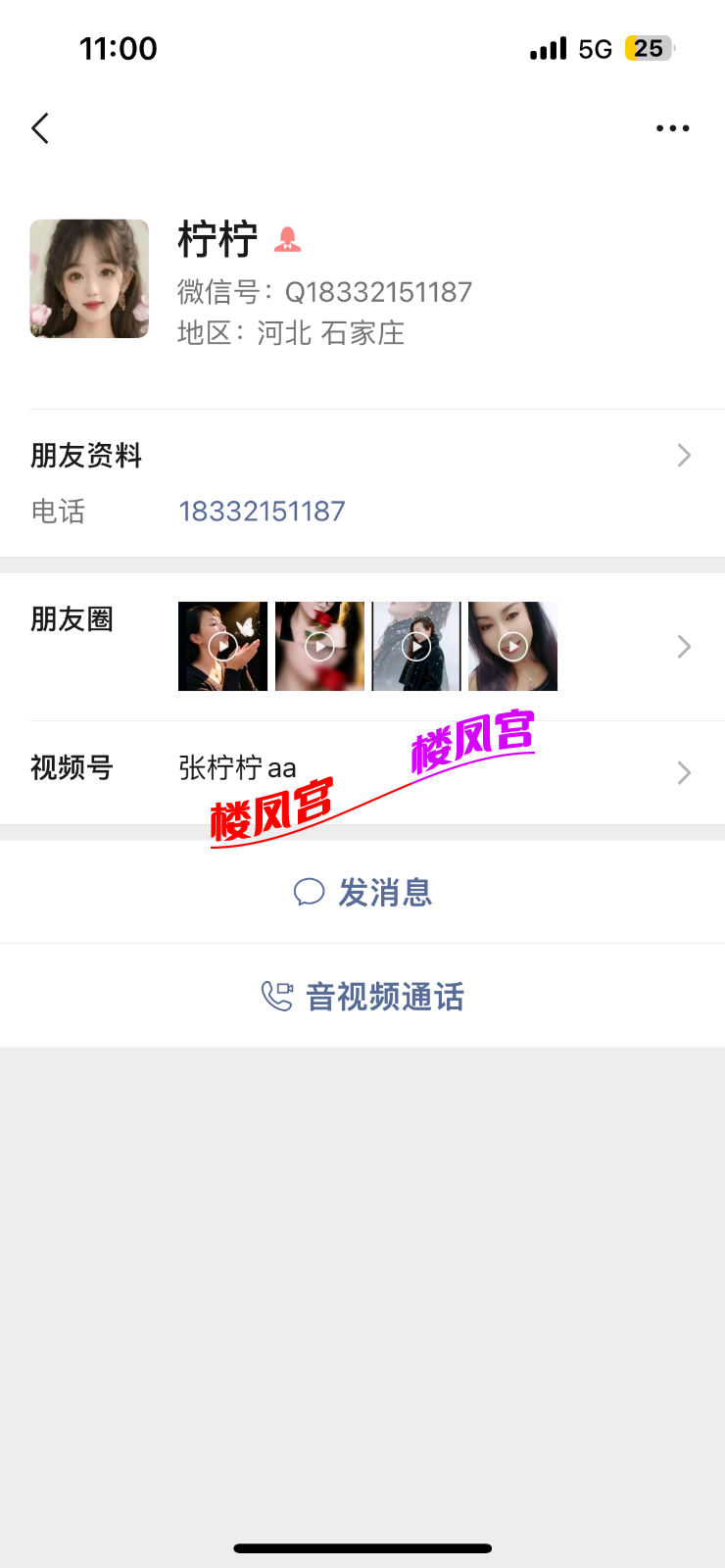
Task: Call the phone number 18332151187
Action: (x=262, y=512)
